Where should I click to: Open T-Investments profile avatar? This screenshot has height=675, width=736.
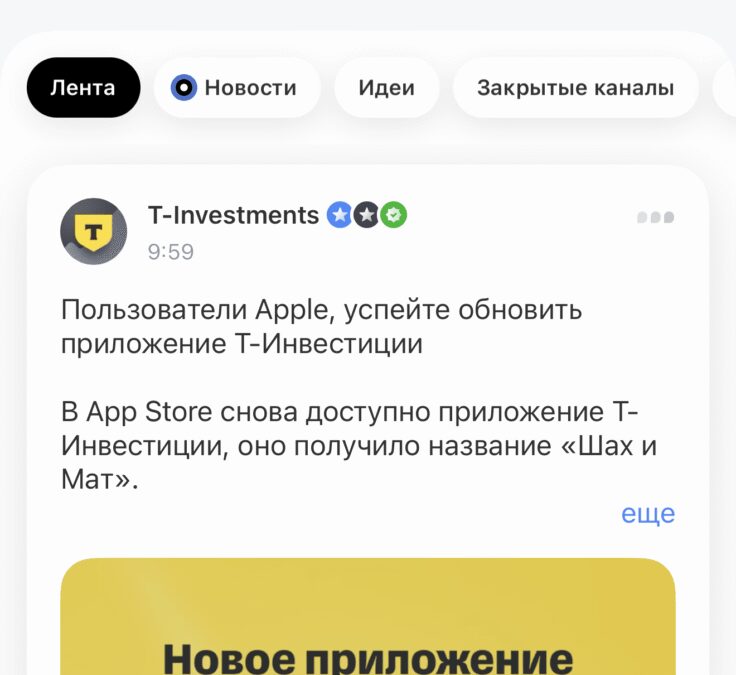(94, 231)
